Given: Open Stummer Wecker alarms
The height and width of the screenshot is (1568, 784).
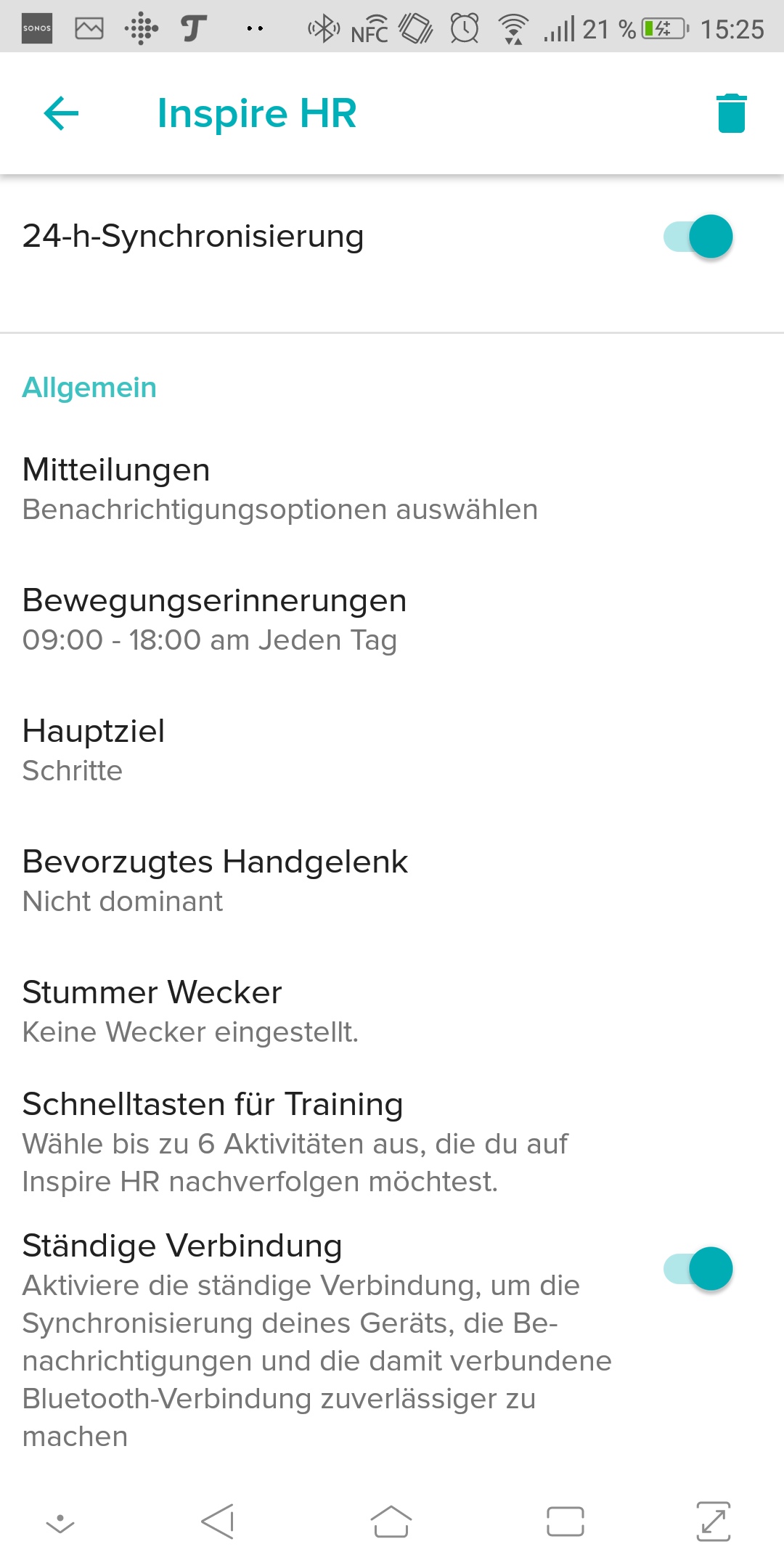Looking at the screenshot, I should [190, 1011].
